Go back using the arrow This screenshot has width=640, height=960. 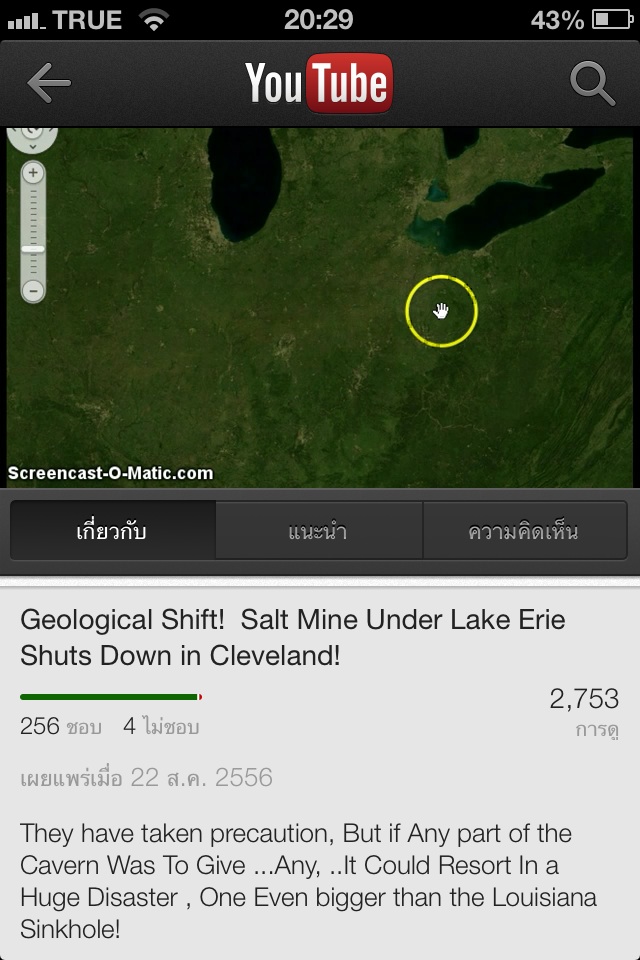coord(49,84)
